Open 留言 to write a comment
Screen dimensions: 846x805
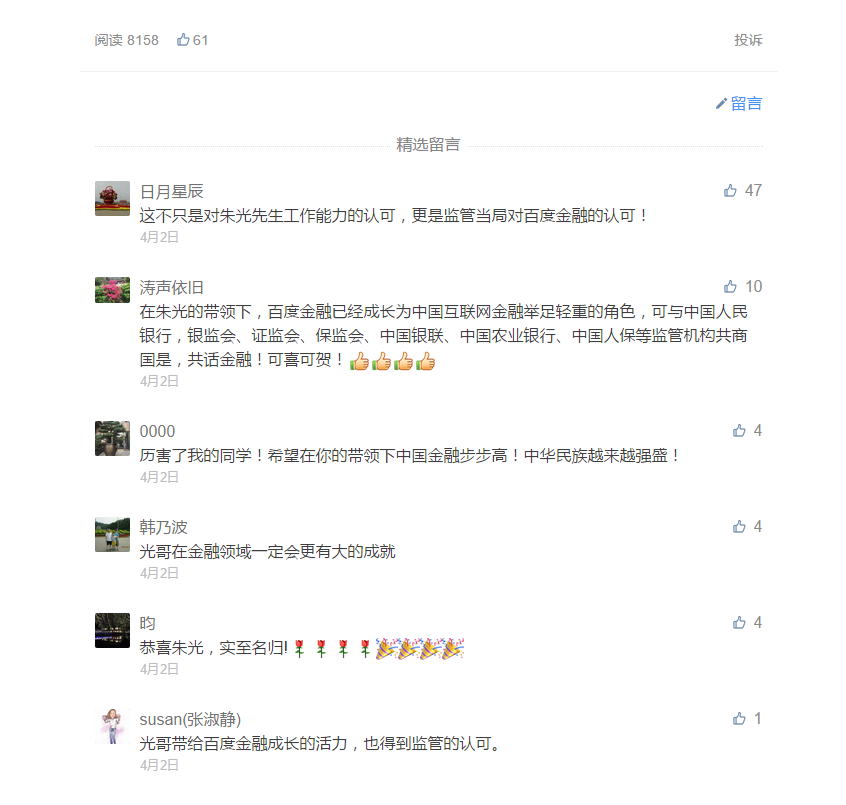point(739,103)
